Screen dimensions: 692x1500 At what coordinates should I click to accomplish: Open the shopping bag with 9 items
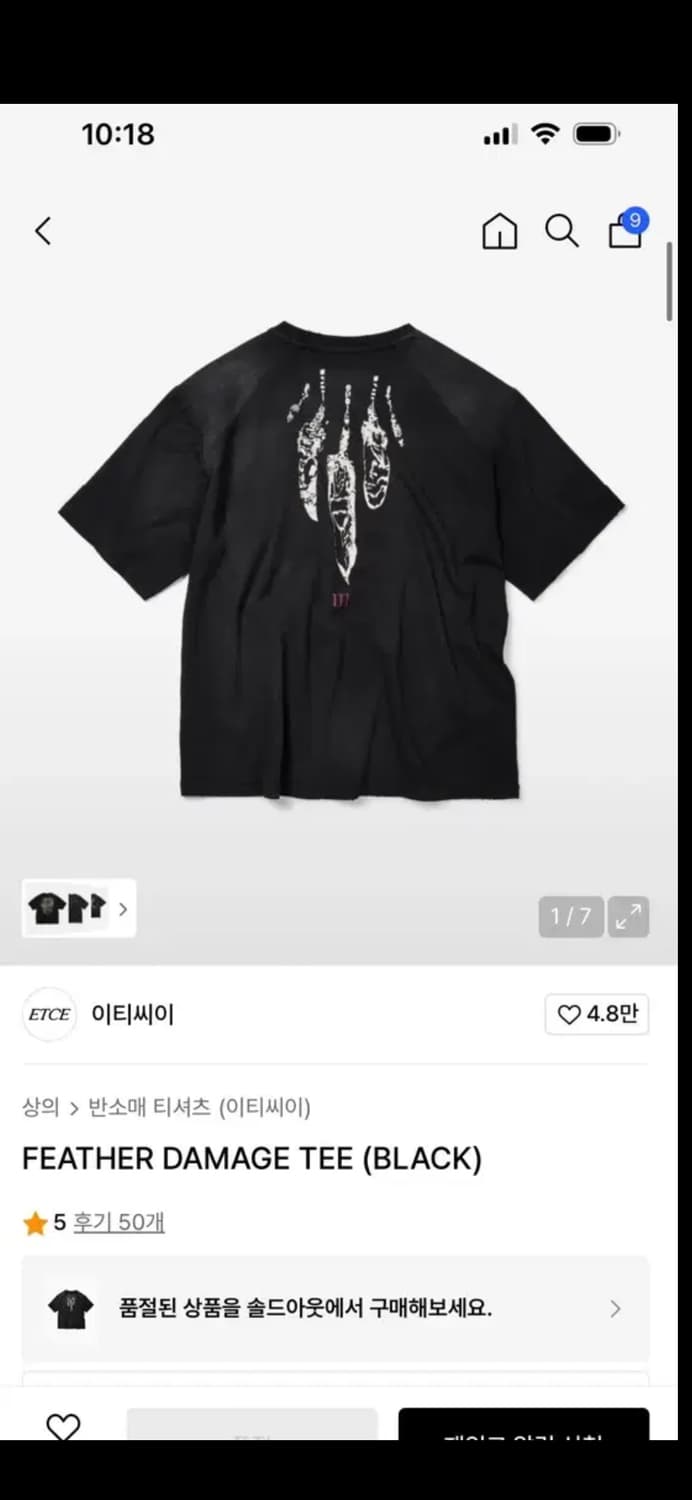pos(626,230)
